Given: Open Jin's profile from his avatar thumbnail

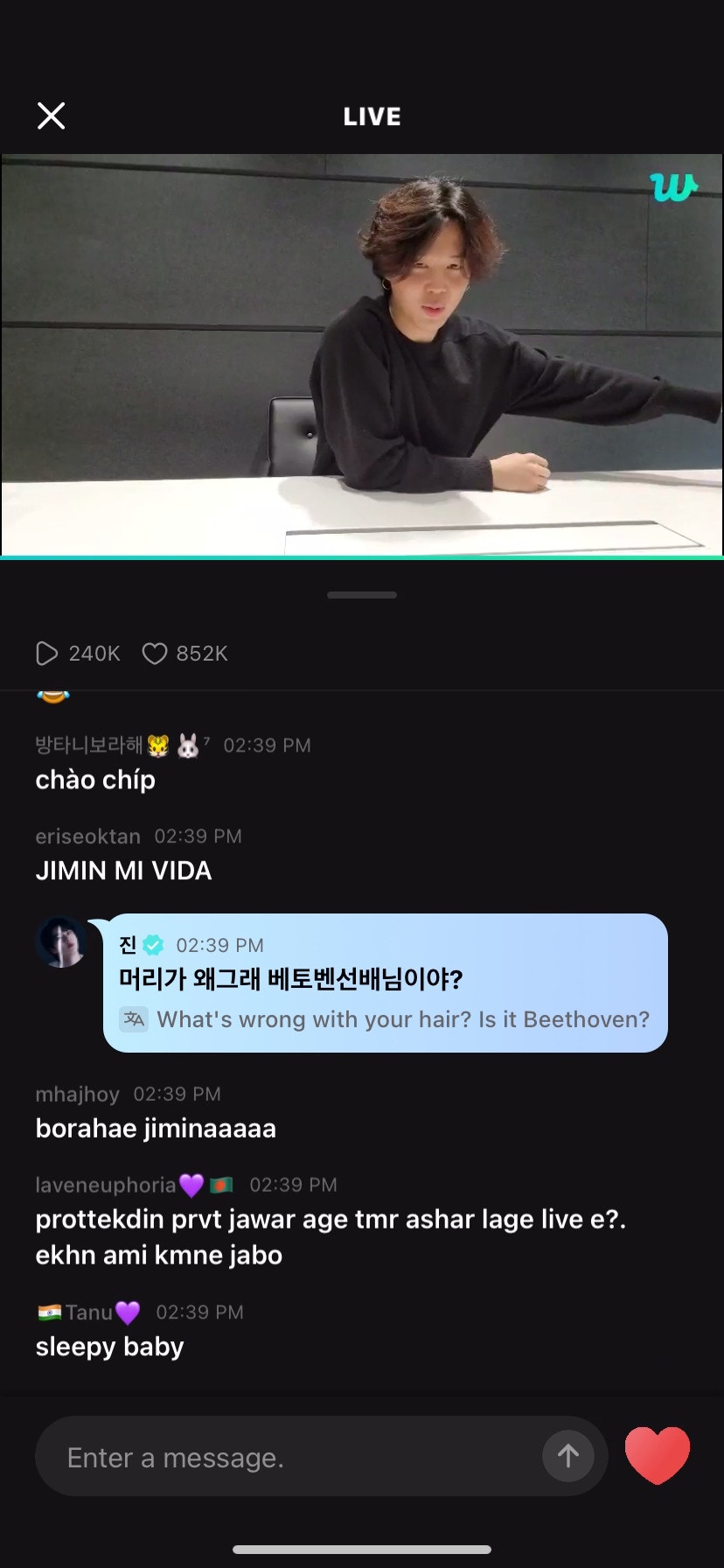Looking at the screenshot, I should [x=61, y=945].
